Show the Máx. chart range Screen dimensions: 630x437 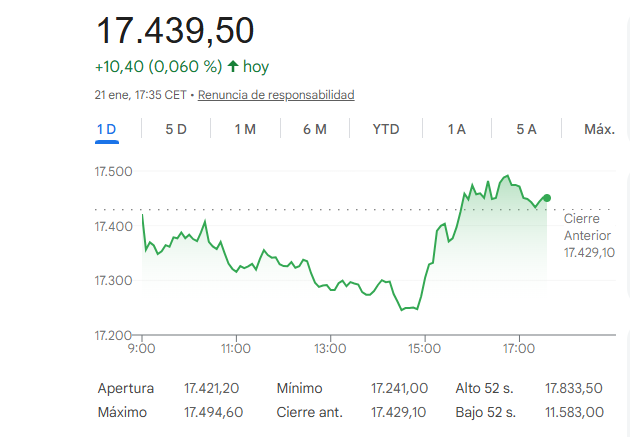[599, 129]
